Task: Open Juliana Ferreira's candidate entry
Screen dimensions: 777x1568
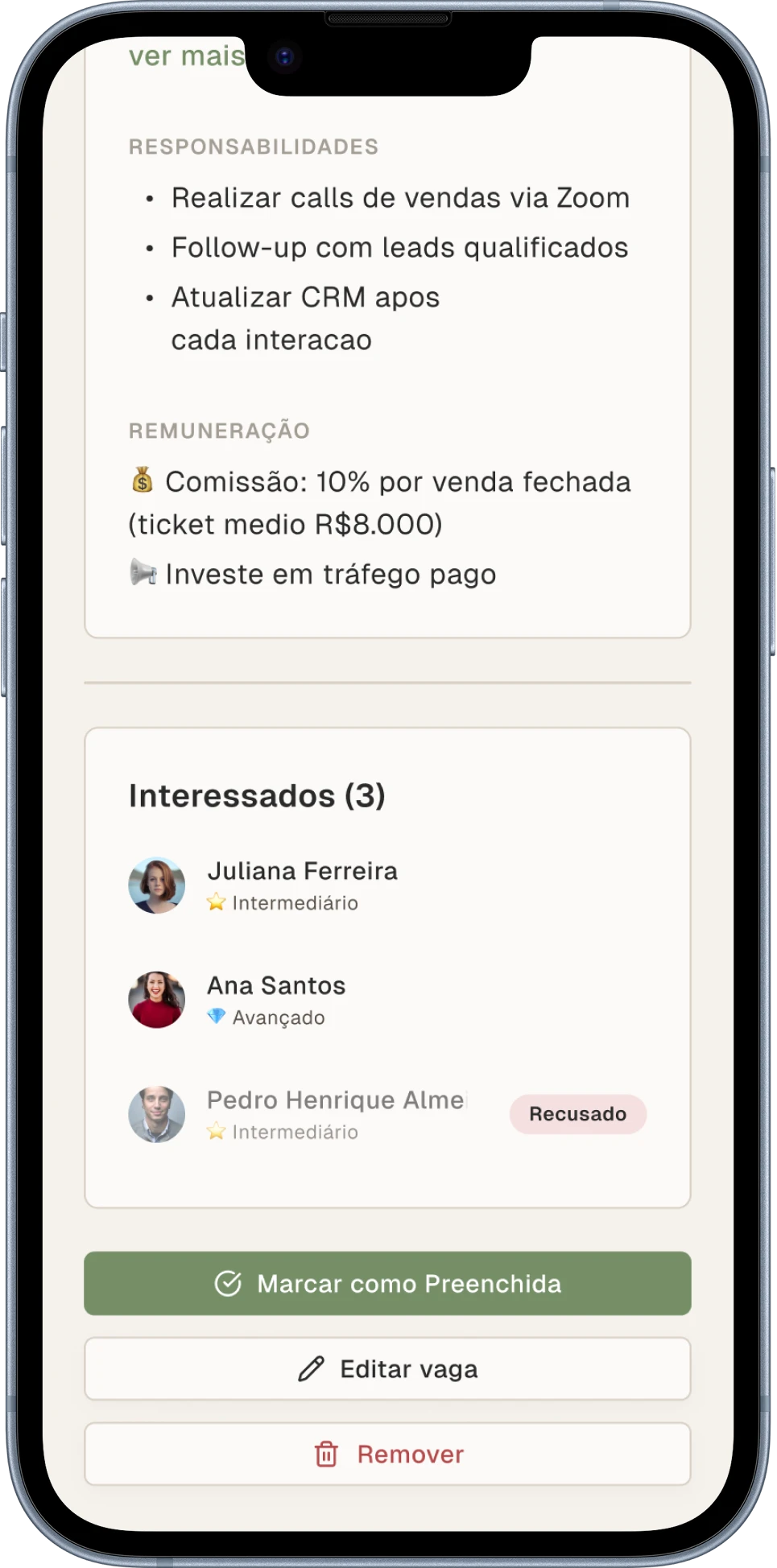Action: click(x=303, y=871)
